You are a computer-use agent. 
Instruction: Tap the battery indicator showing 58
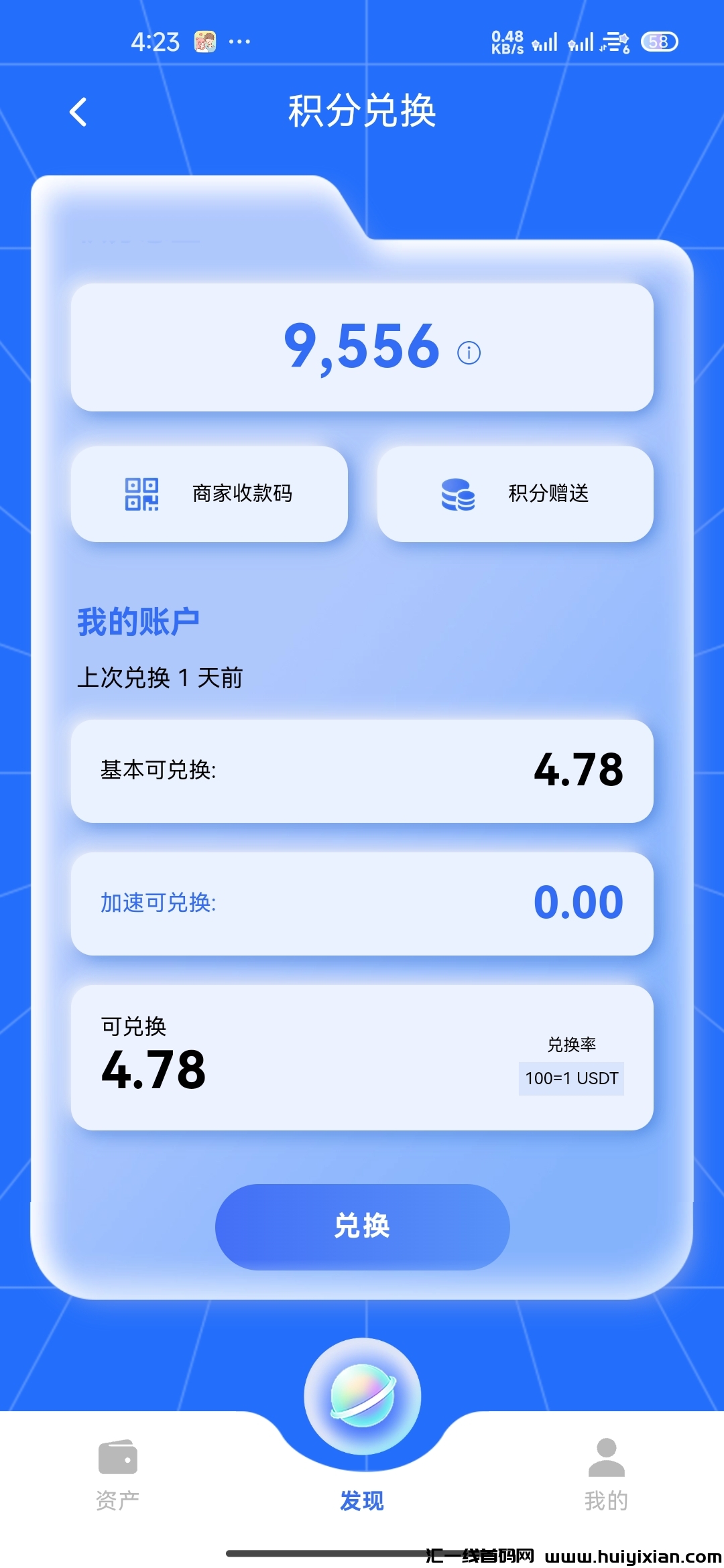click(x=659, y=42)
